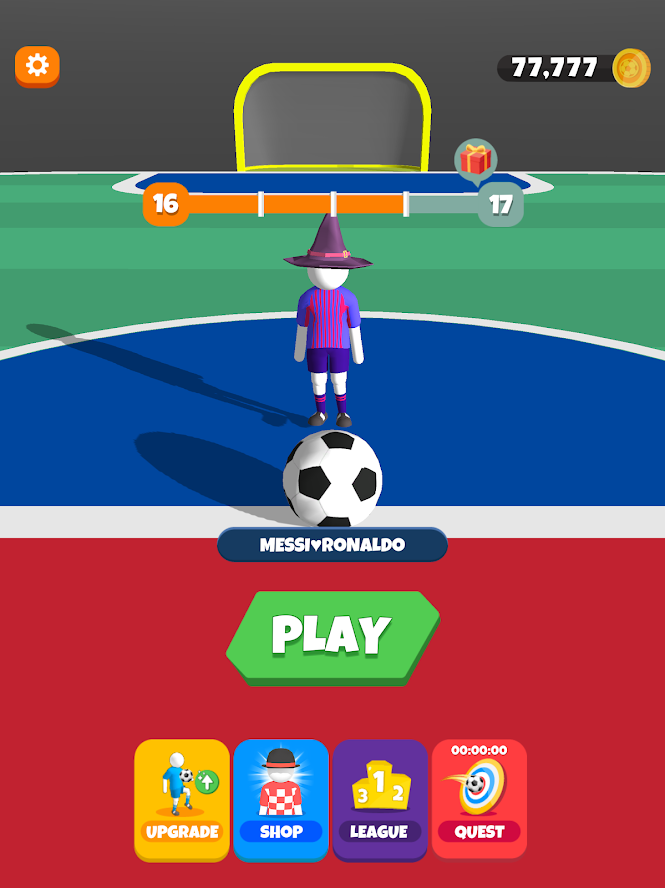Screen dimensions: 665x888
Task: Open the Shop
Action: click(281, 797)
